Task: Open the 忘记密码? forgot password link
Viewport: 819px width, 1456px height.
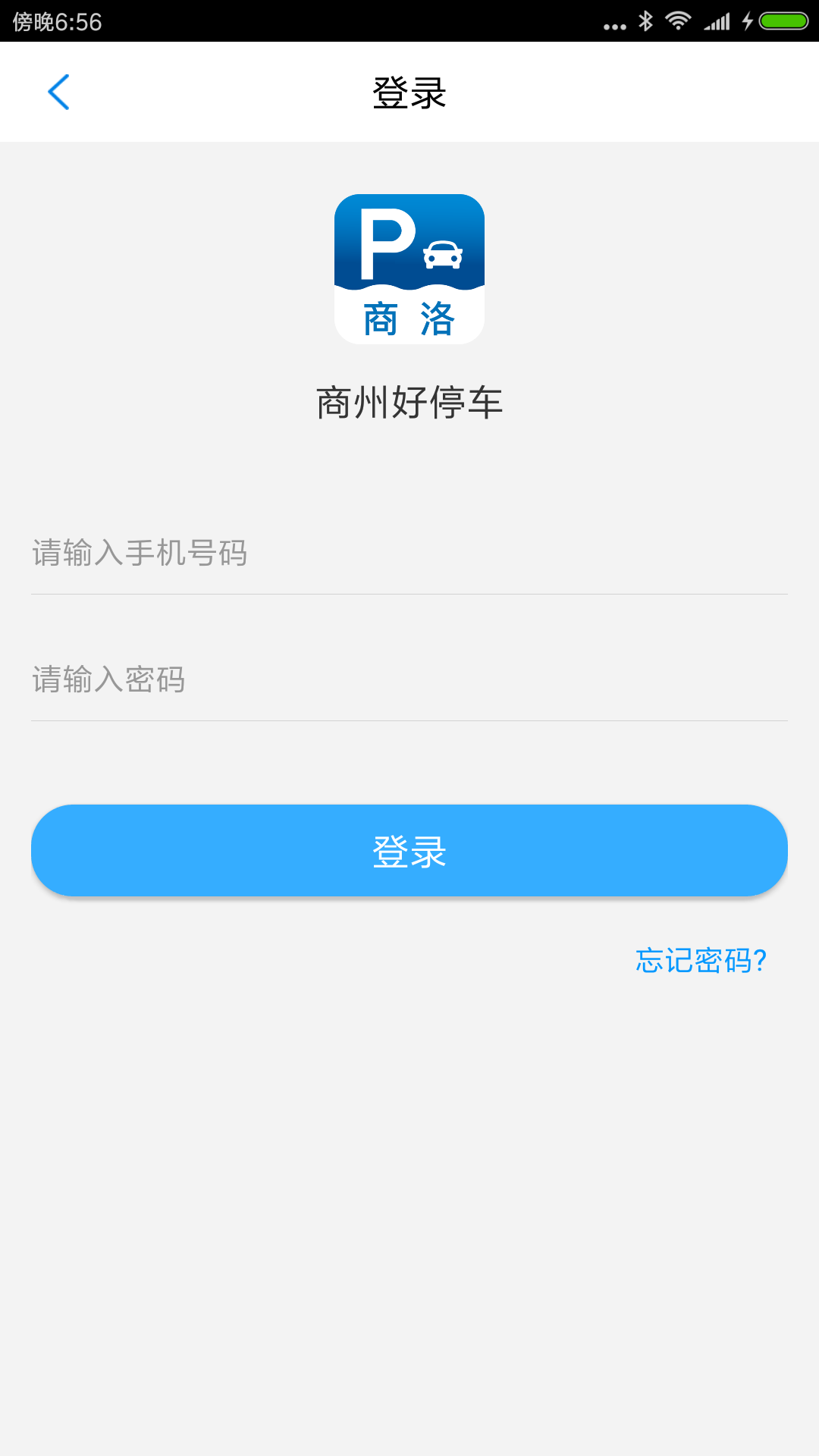Action: point(701,961)
